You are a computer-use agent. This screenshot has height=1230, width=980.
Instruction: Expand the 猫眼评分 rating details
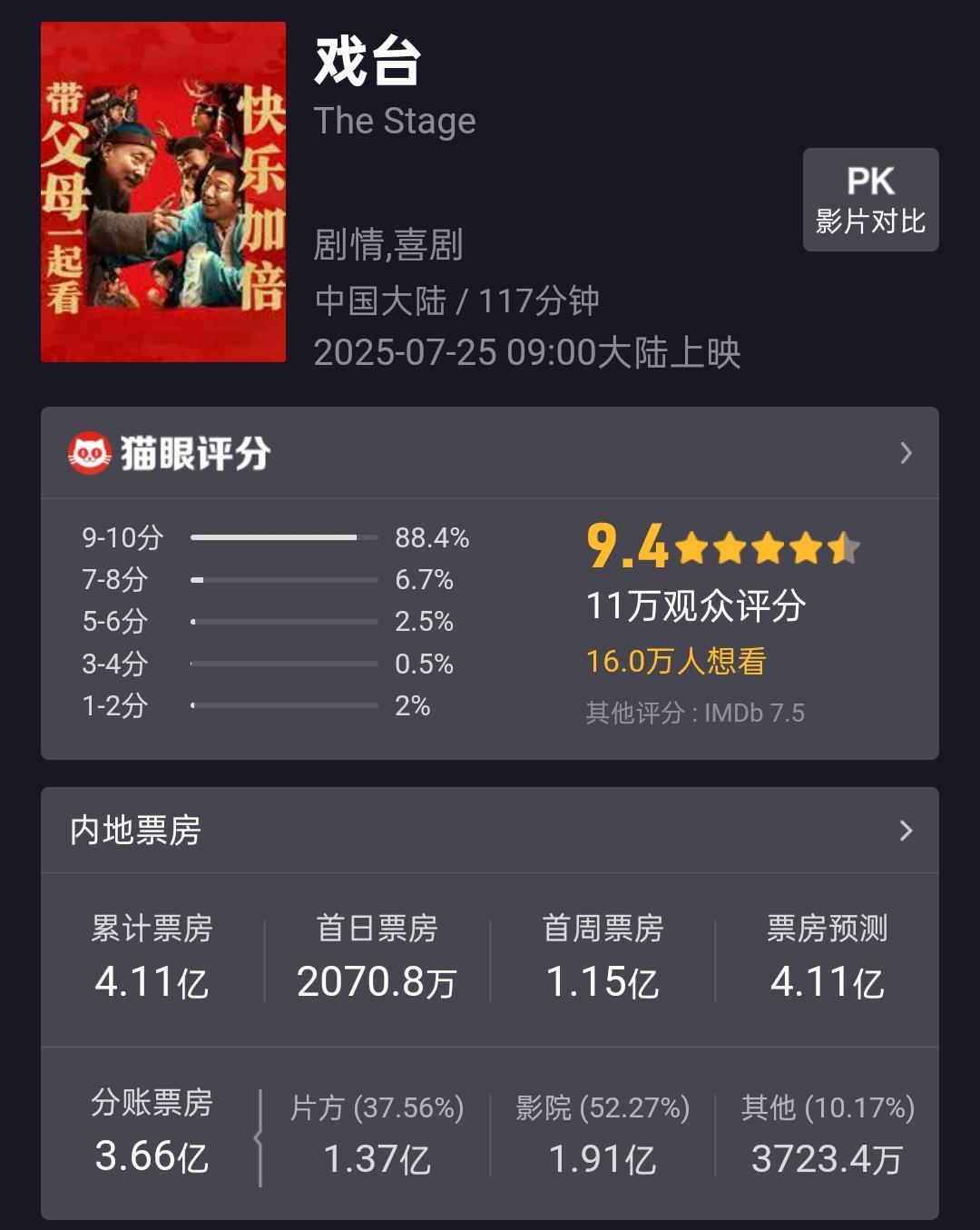(x=905, y=453)
